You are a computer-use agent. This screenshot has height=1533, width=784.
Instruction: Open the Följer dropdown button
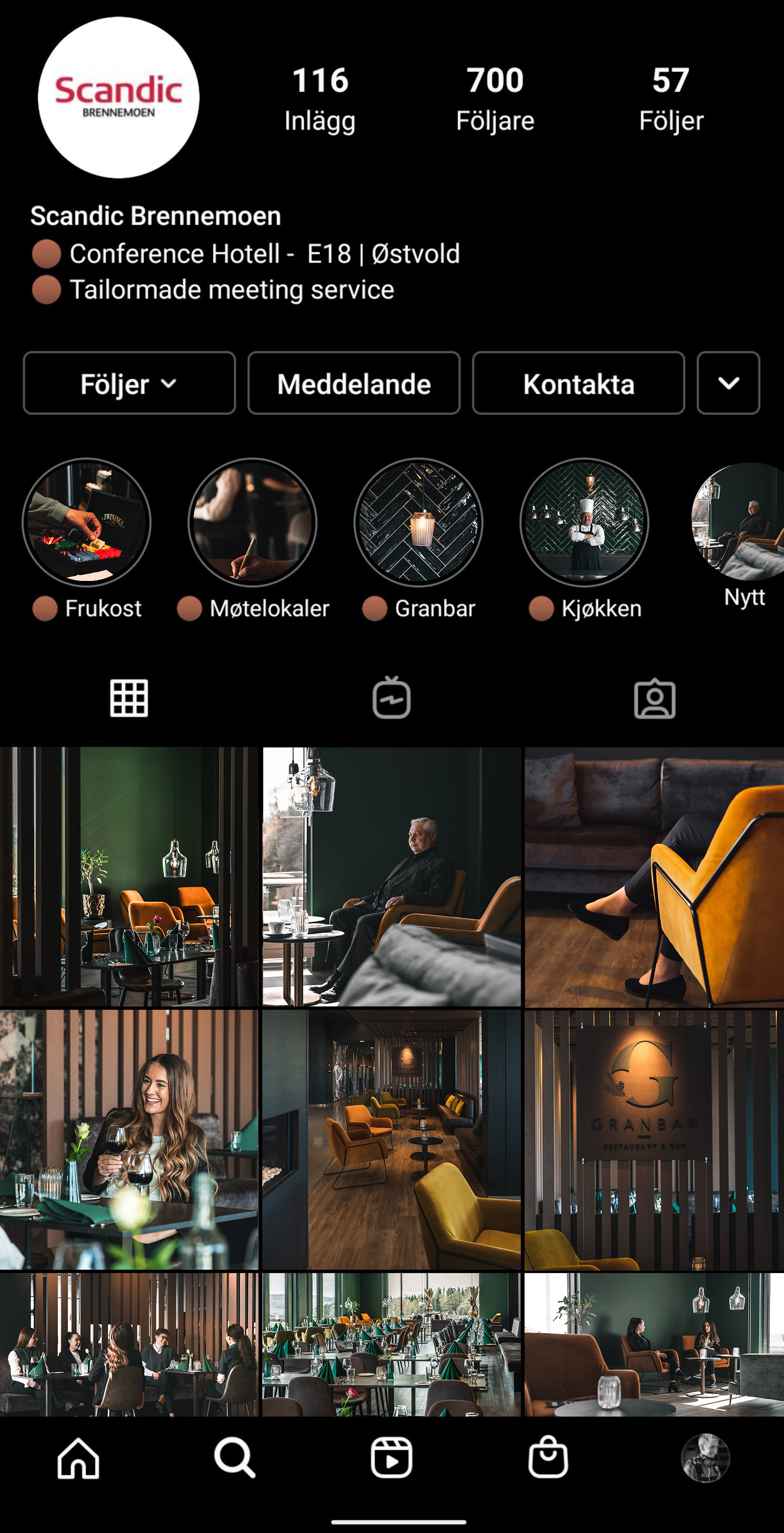pos(129,383)
